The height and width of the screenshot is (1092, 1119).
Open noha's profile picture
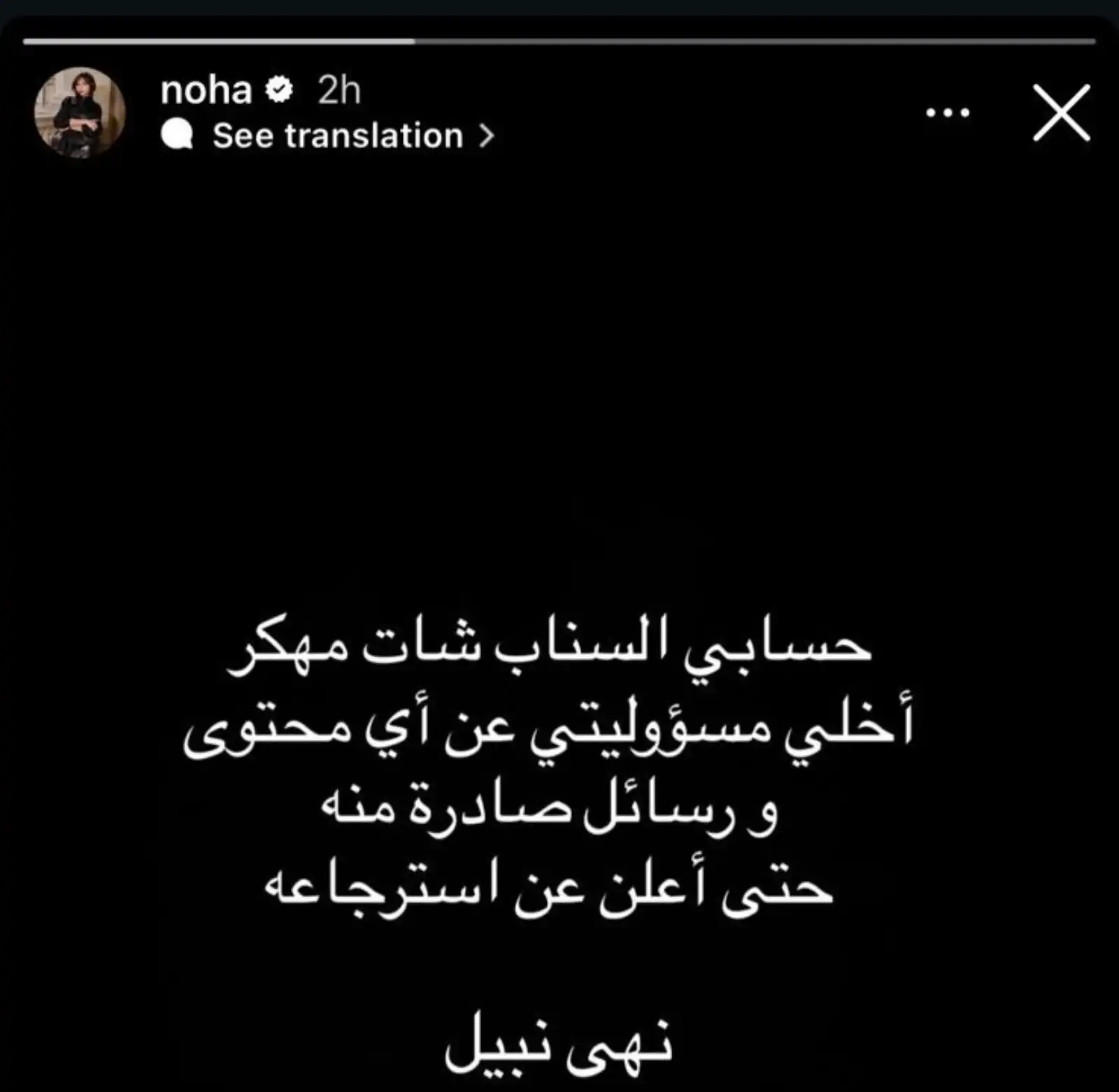[x=80, y=113]
